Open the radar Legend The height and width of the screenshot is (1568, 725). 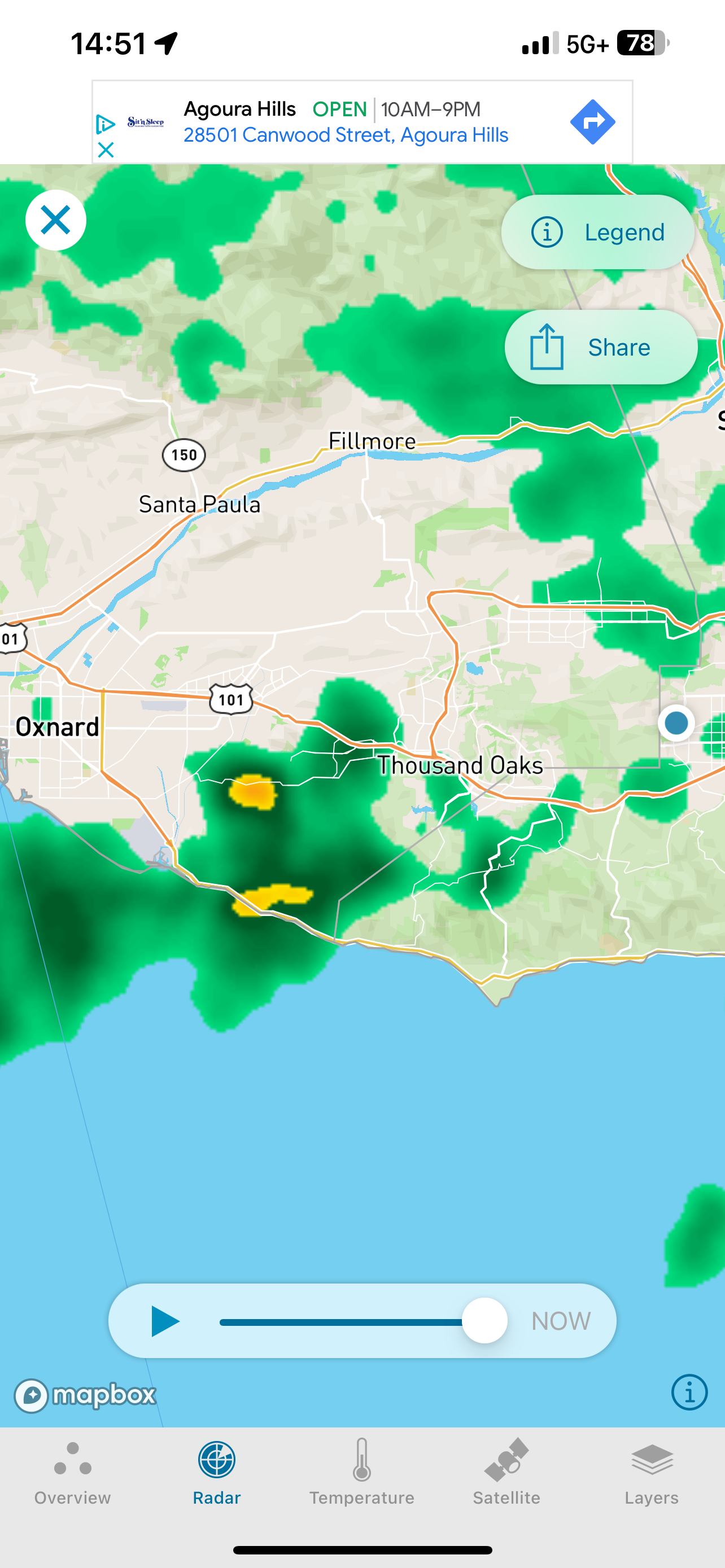click(597, 232)
